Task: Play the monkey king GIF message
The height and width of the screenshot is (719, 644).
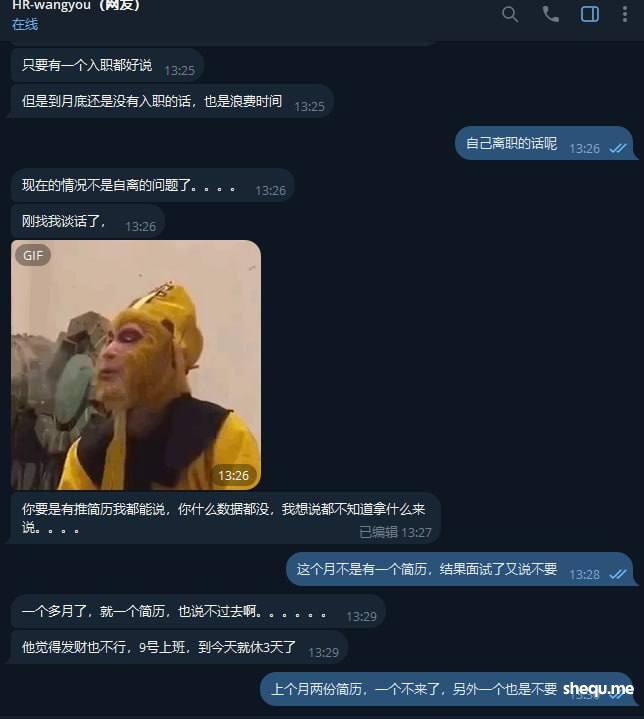Action: tap(136, 365)
